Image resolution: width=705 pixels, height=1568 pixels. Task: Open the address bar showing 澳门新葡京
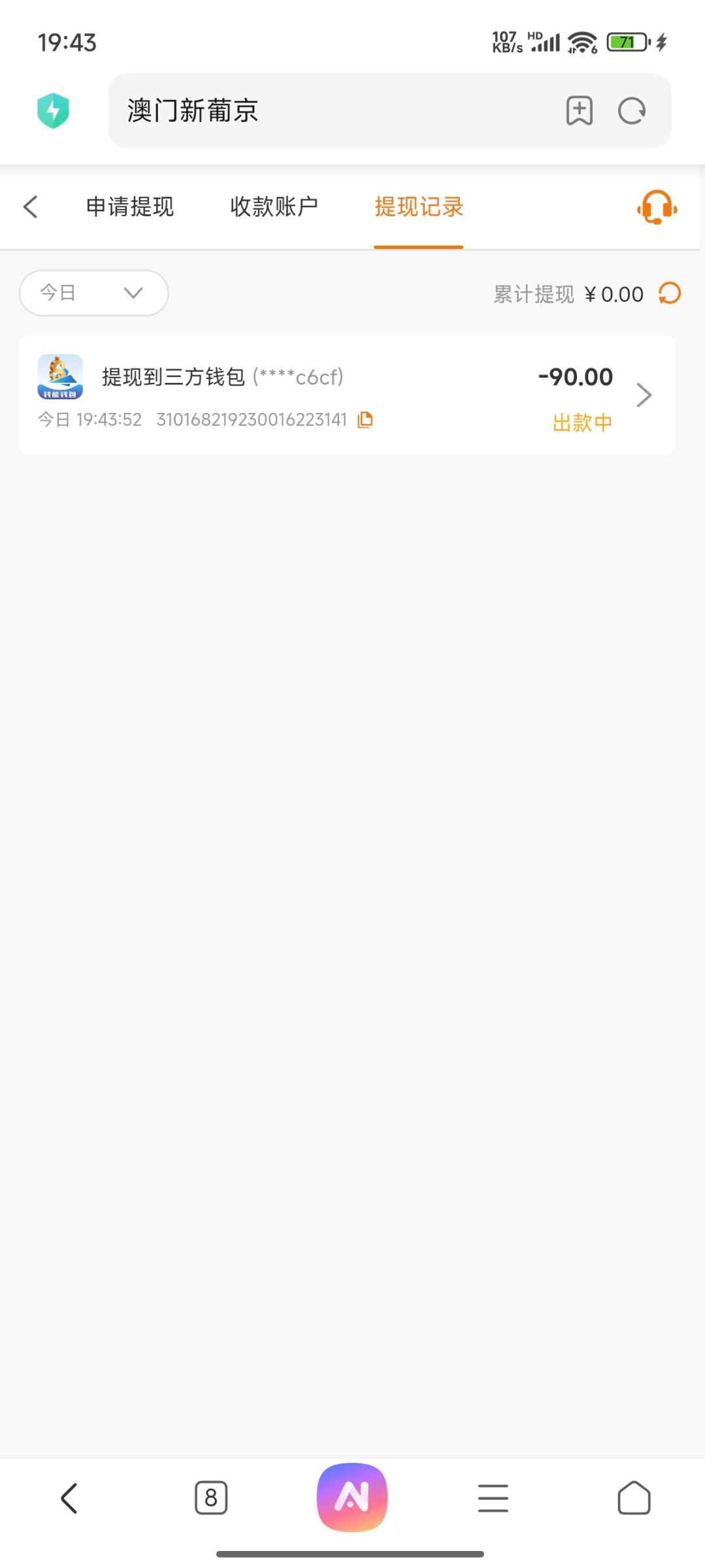tap(327, 110)
